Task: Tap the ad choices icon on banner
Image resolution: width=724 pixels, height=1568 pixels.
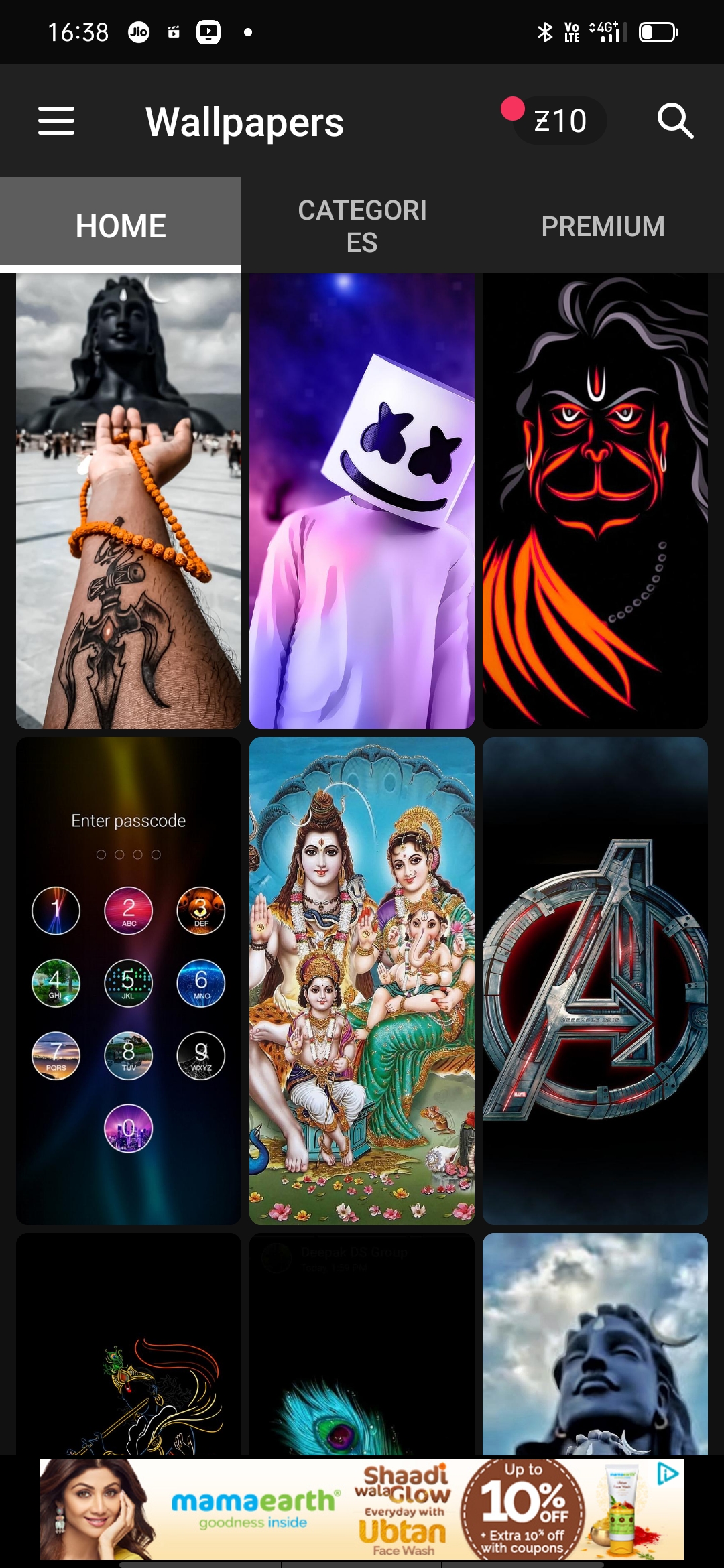Action: click(668, 1474)
